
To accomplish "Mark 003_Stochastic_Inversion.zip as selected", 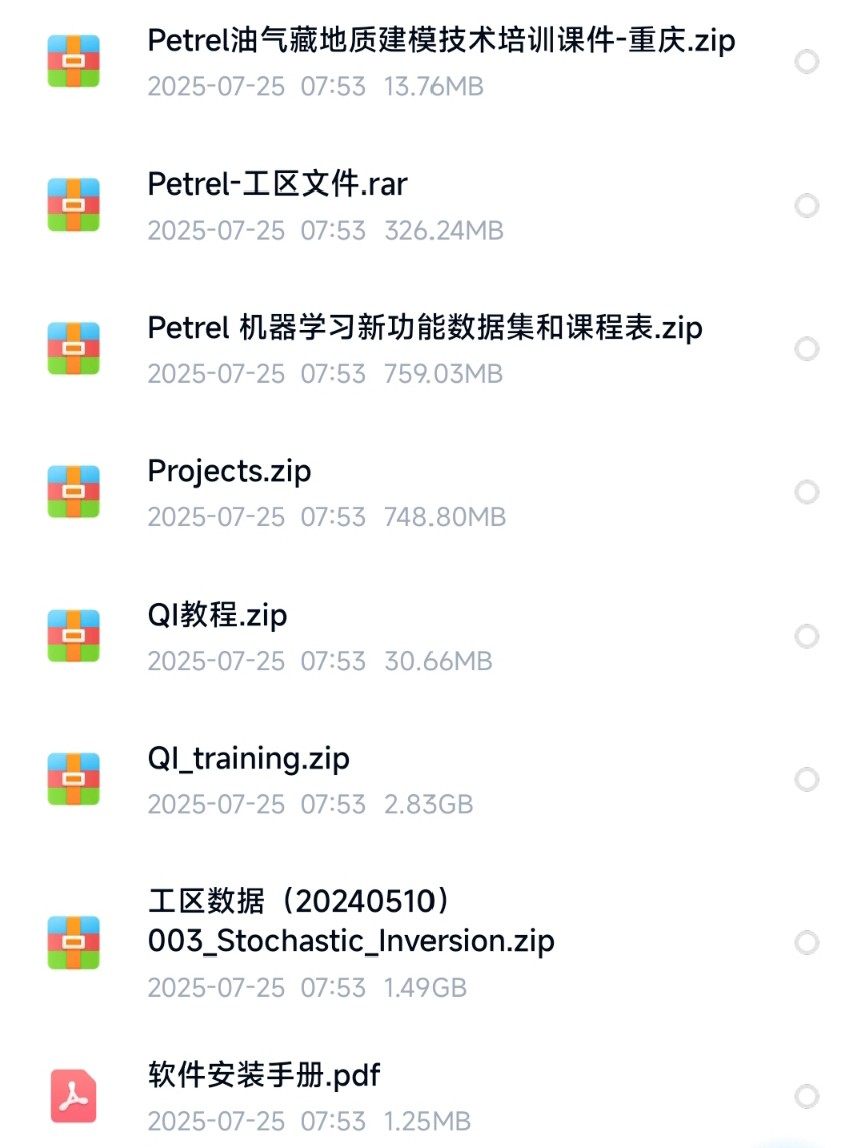I will coord(806,943).
